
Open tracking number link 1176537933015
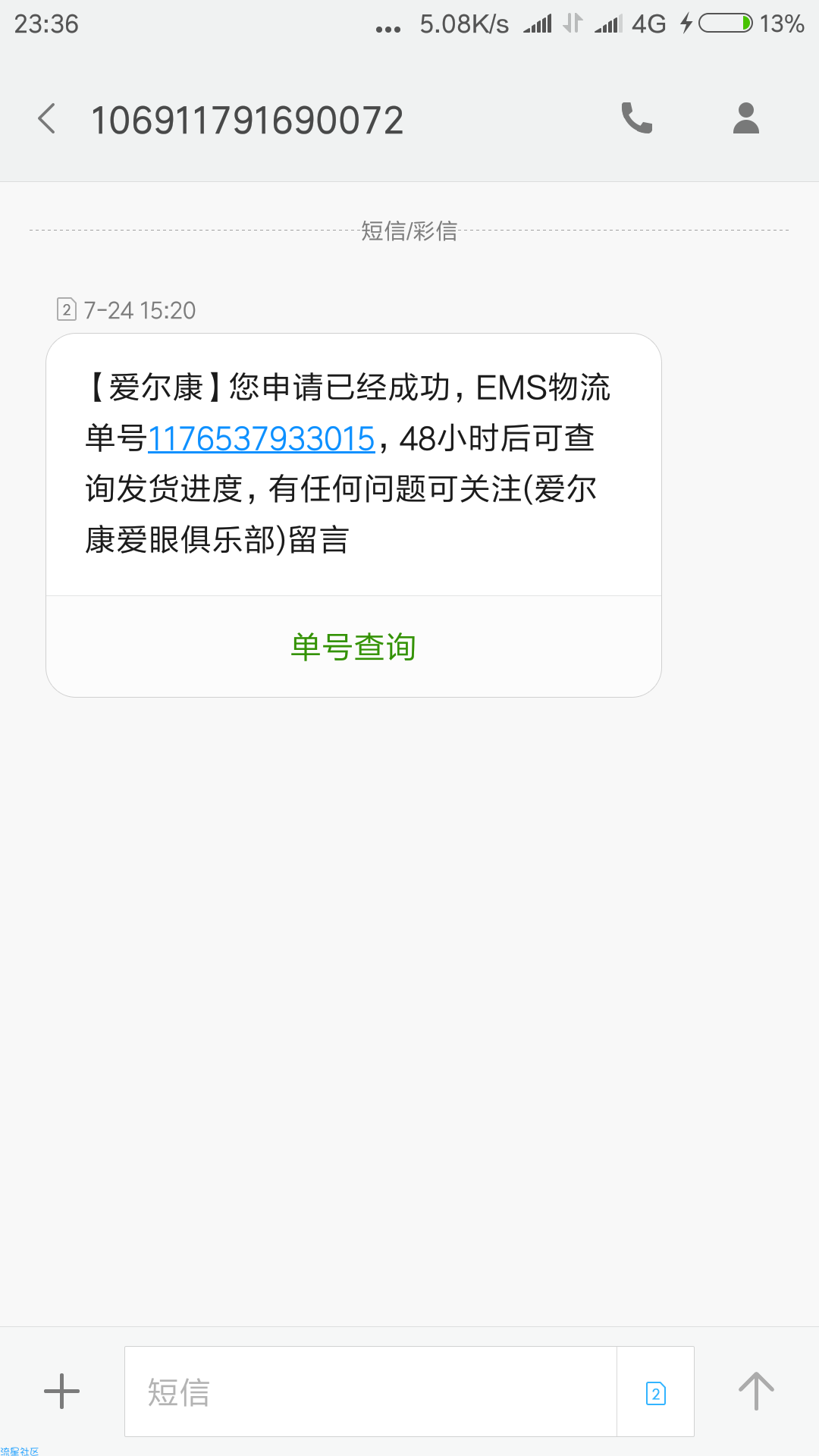[261, 439]
